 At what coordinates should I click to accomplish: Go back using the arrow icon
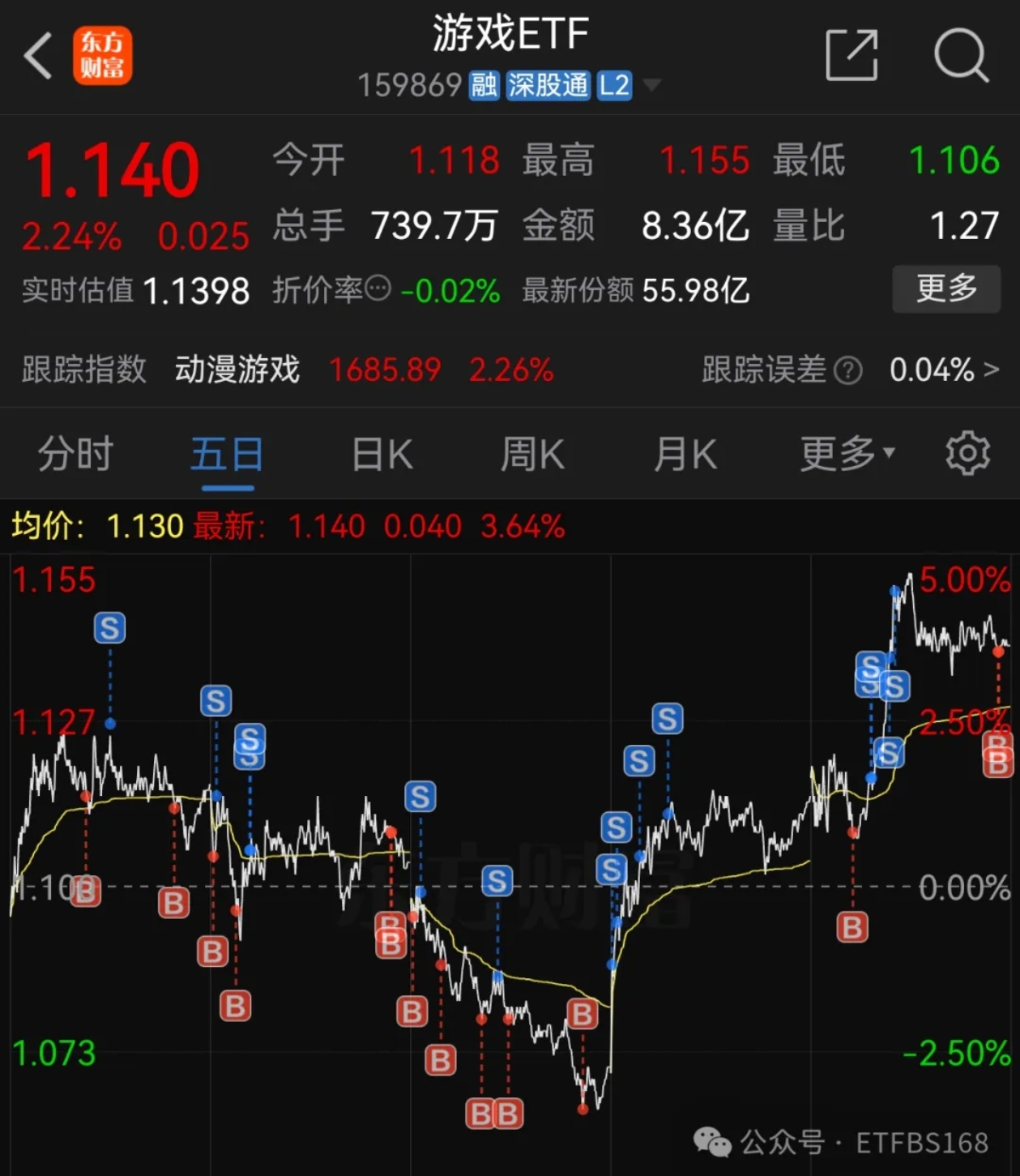pos(38,56)
